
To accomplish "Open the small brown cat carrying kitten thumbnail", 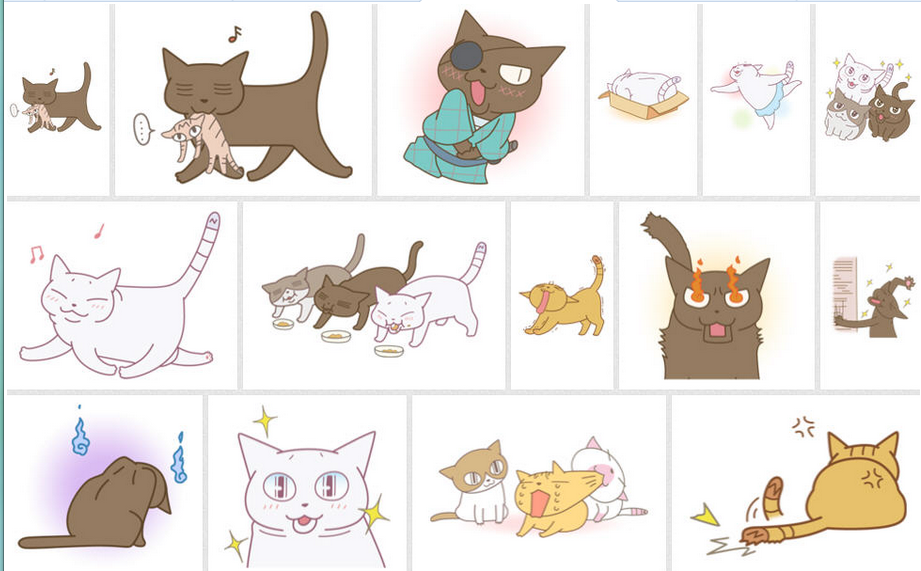I will pyautogui.click(x=58, y=100).
